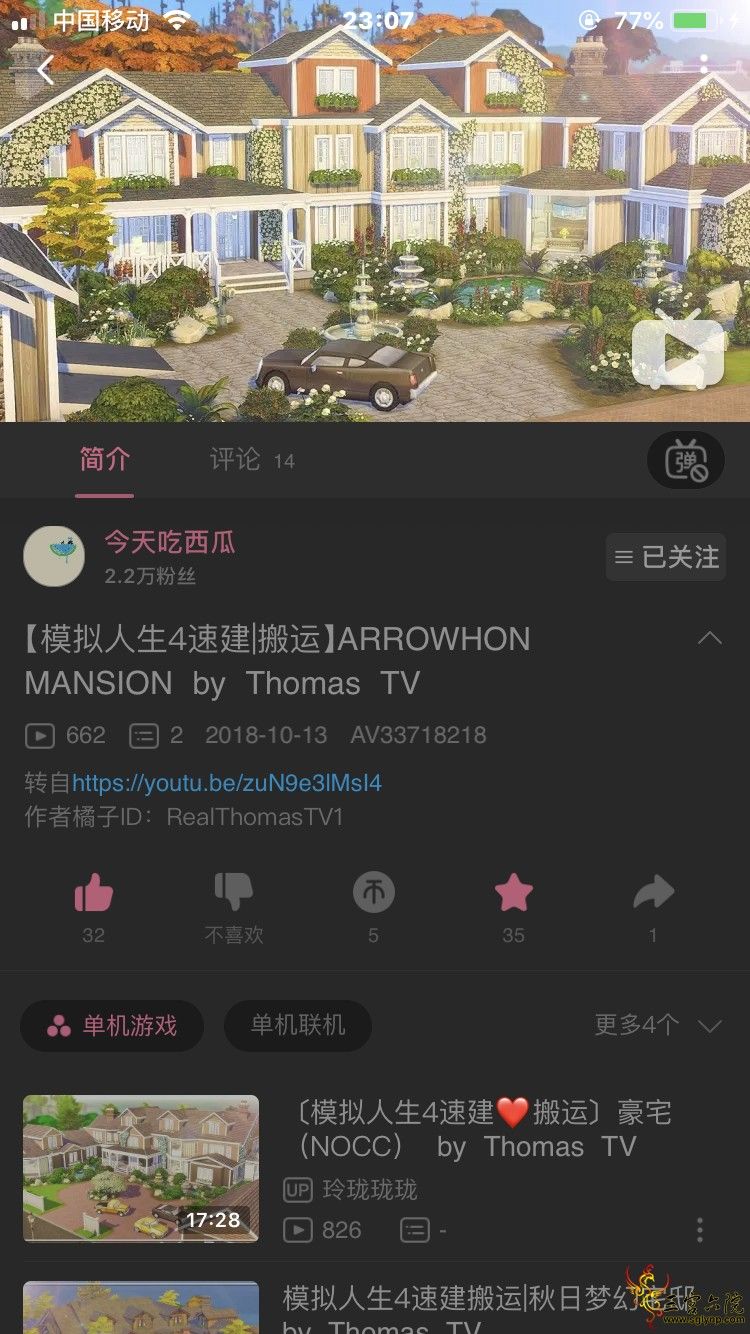Open the youtu.be source link

[x=227, y=782]
